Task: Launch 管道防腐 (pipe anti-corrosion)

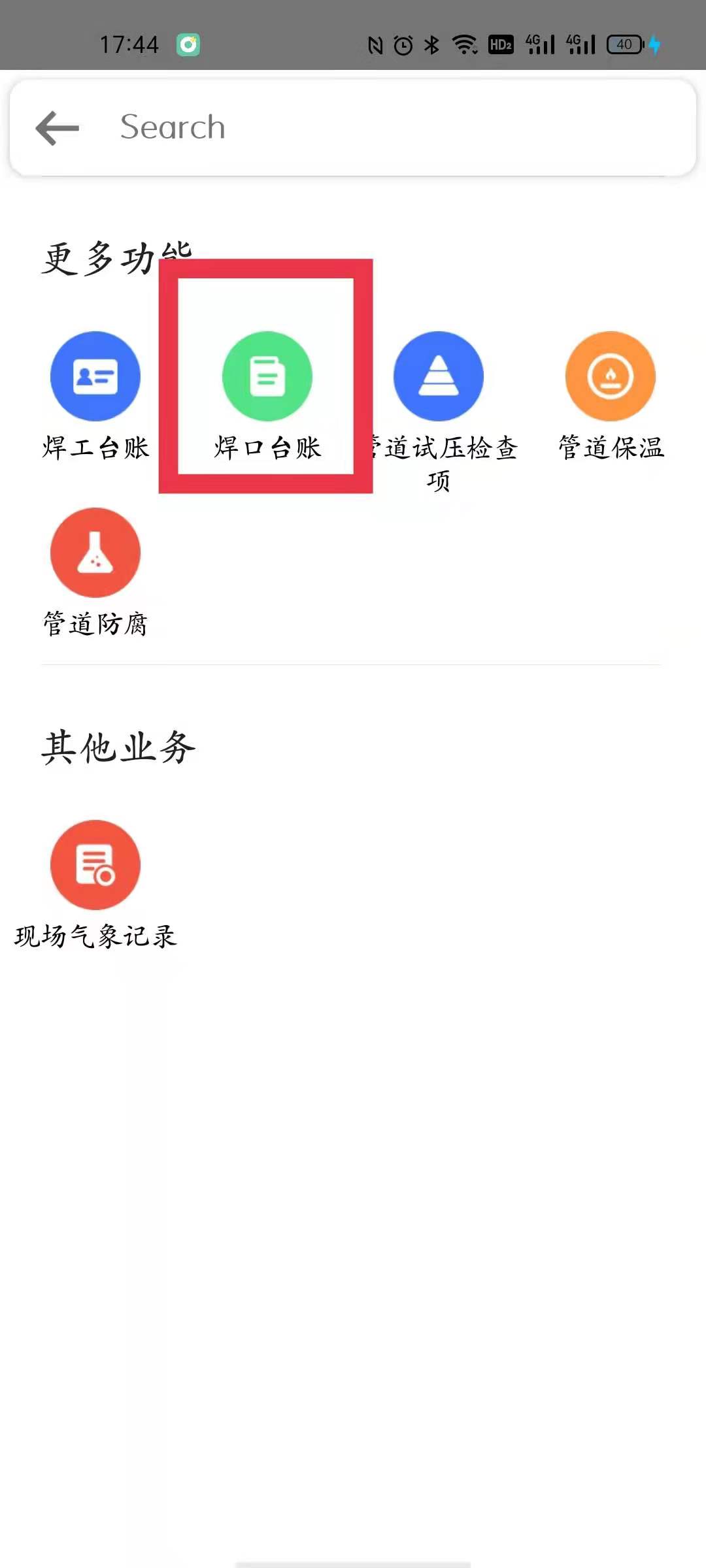Action: [95, 553]
